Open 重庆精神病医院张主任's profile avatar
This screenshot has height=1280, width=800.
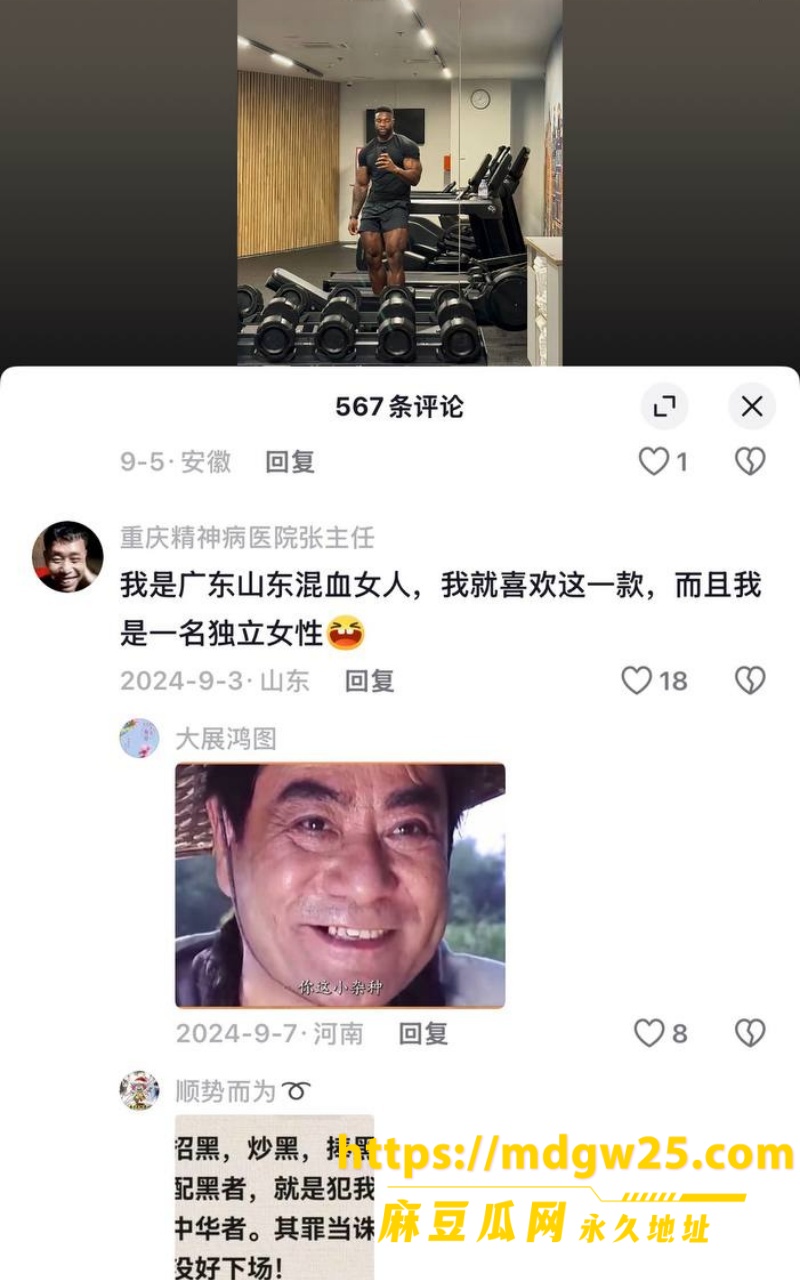click(68, 557)
